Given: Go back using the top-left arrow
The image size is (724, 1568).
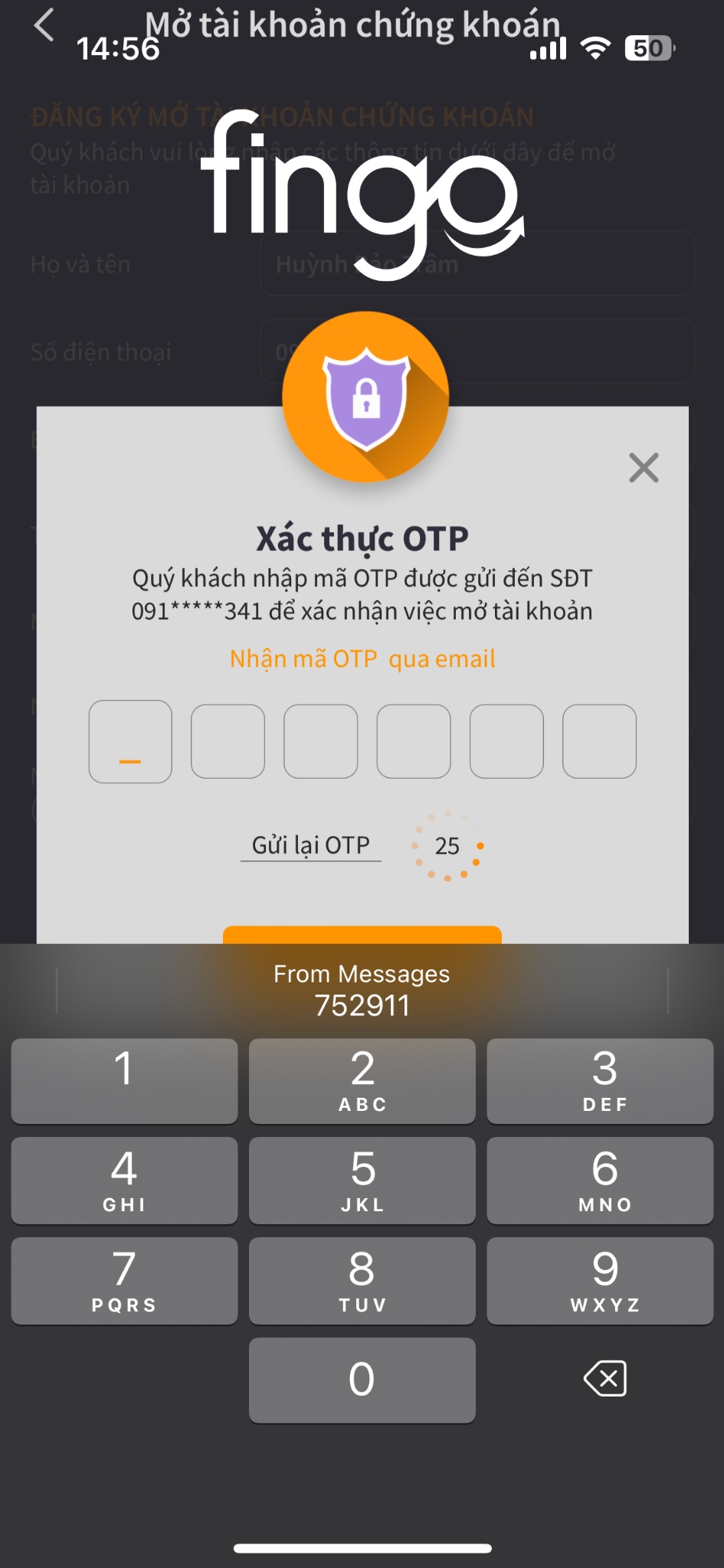Looking at the screenshot, I should pyautogui.click(x=44, y=24).
